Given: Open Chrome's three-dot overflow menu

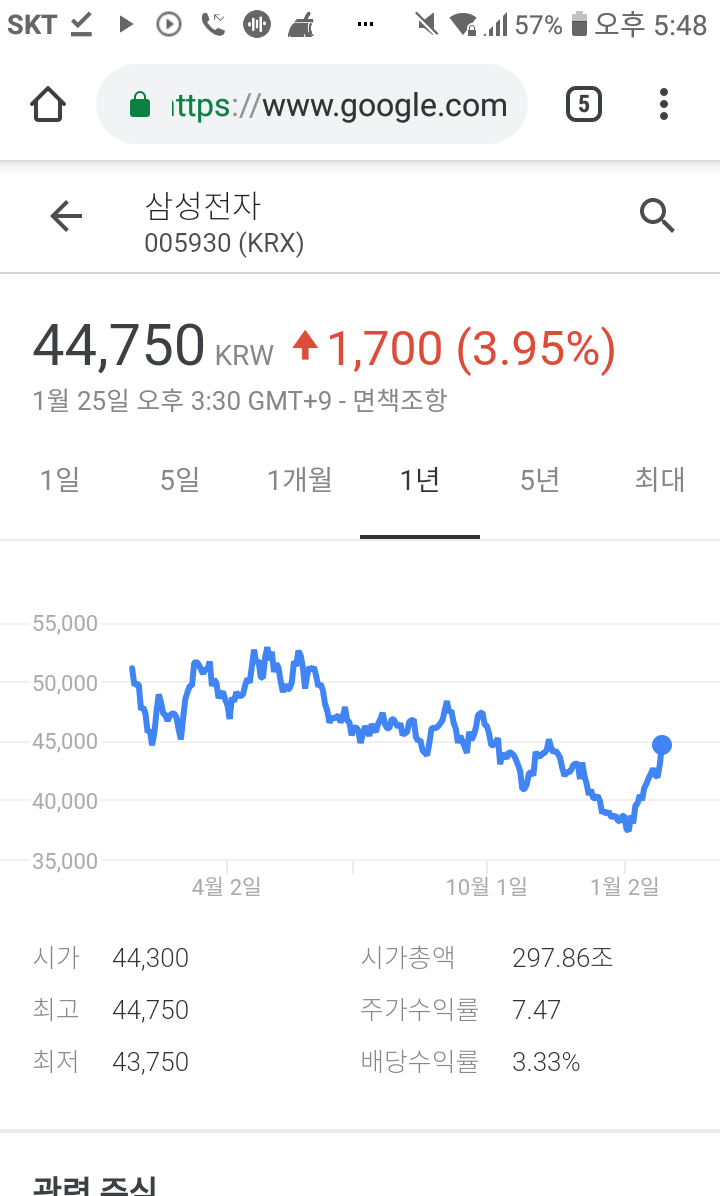Looking at the screenshot, I should (664, 104).
